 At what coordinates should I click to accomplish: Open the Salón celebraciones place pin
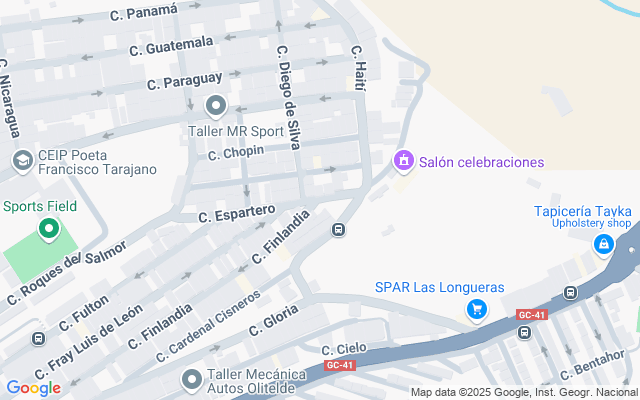tap(404, 160)
